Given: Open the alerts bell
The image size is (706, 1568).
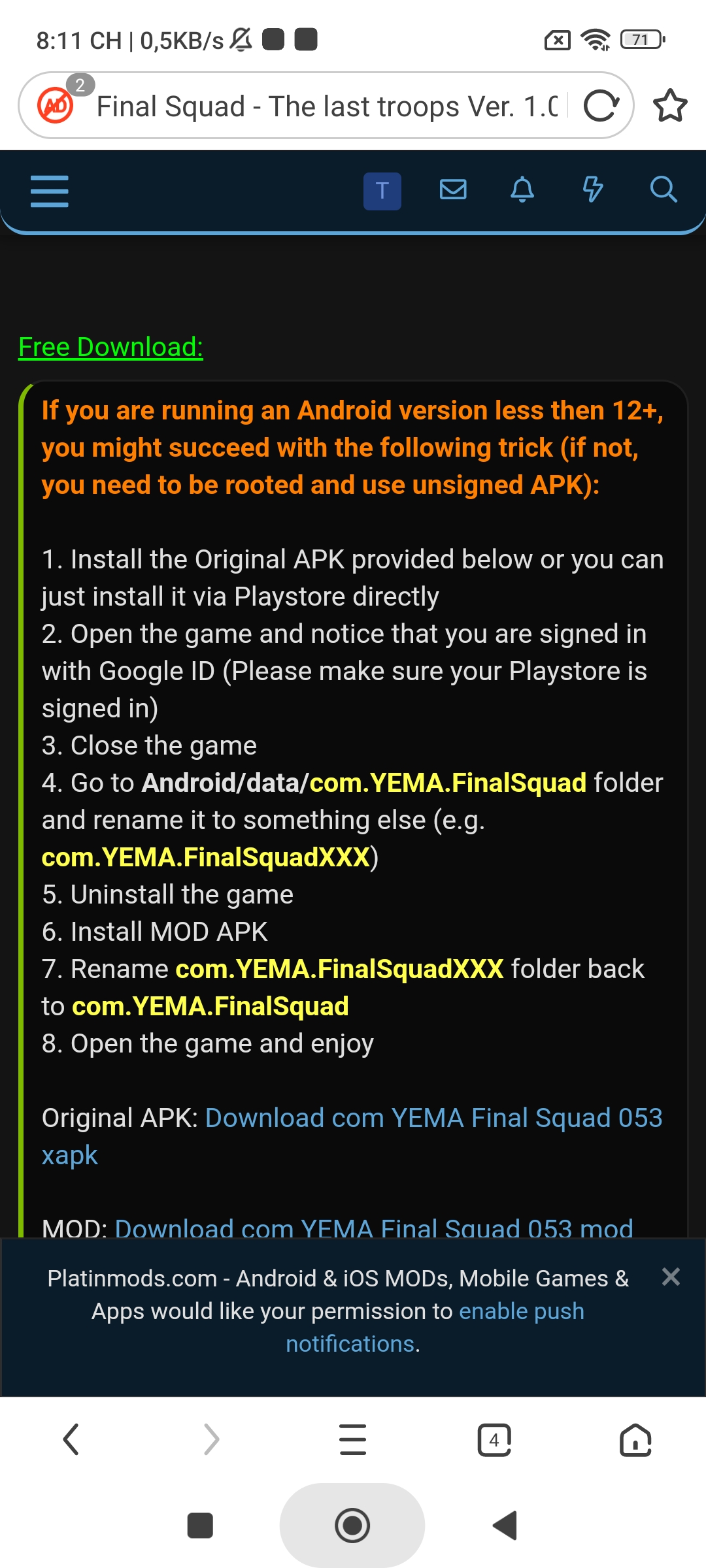Looking at the screenshot, I should coord(522,189).
